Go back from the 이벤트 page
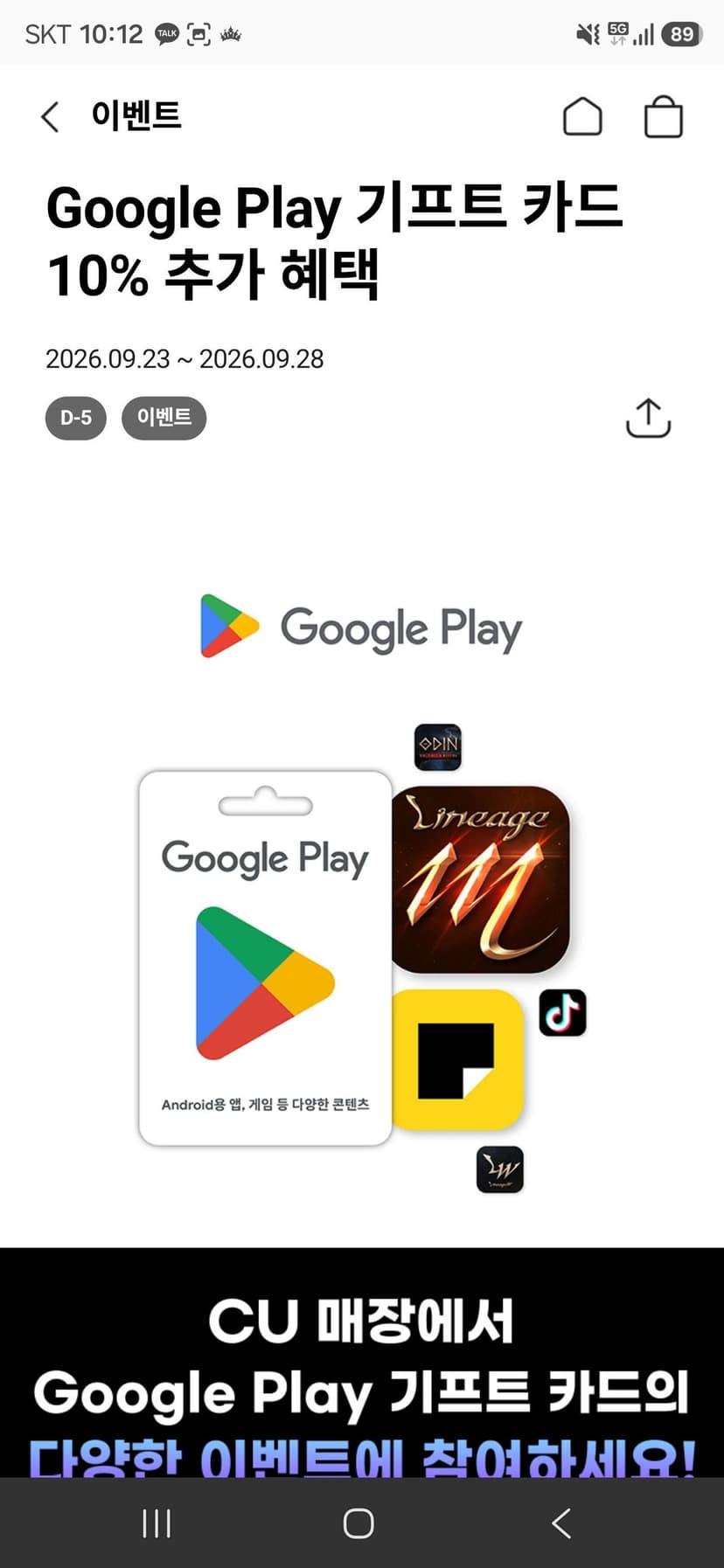The width and height of the screenshot is (724, 1568). (x=50, y=116)
